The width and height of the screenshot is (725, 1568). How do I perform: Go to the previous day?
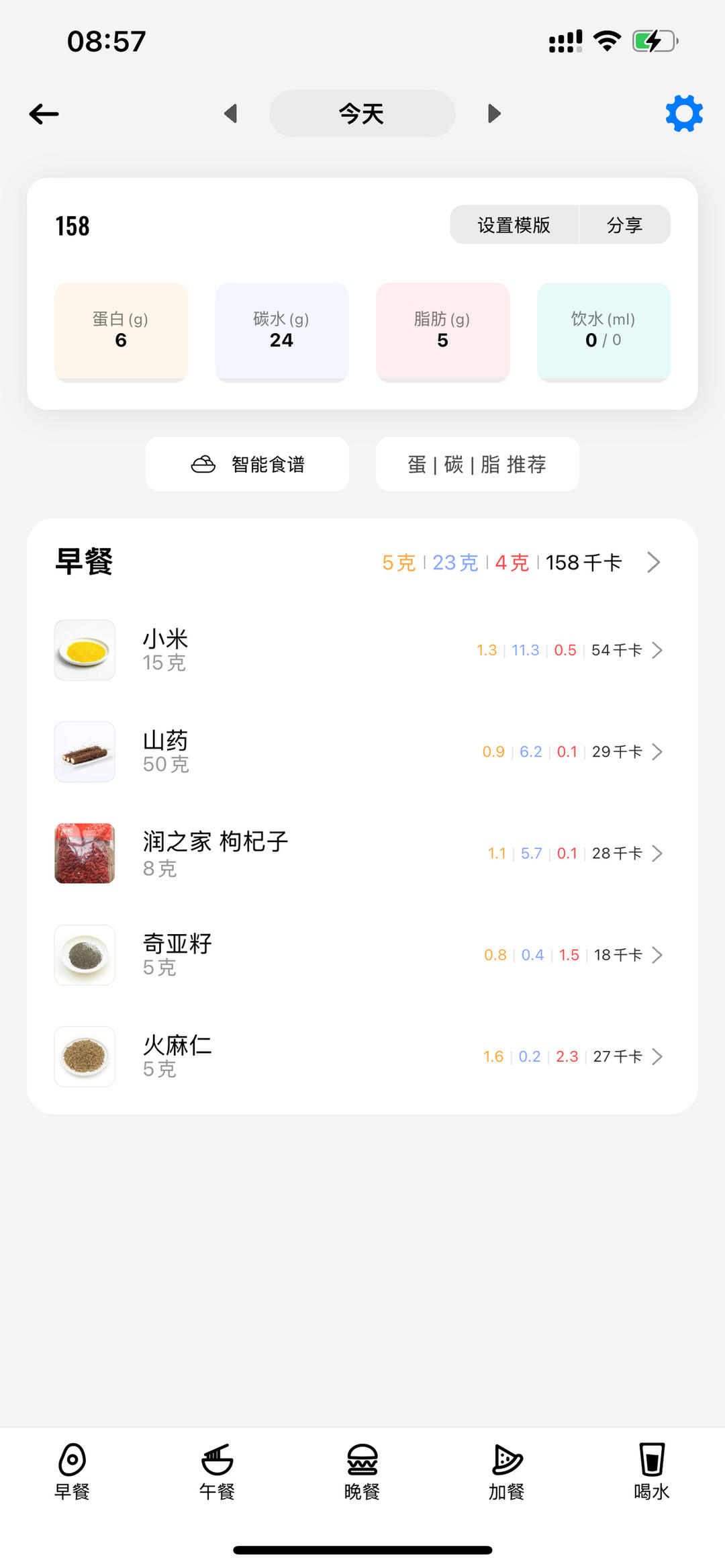231,113
